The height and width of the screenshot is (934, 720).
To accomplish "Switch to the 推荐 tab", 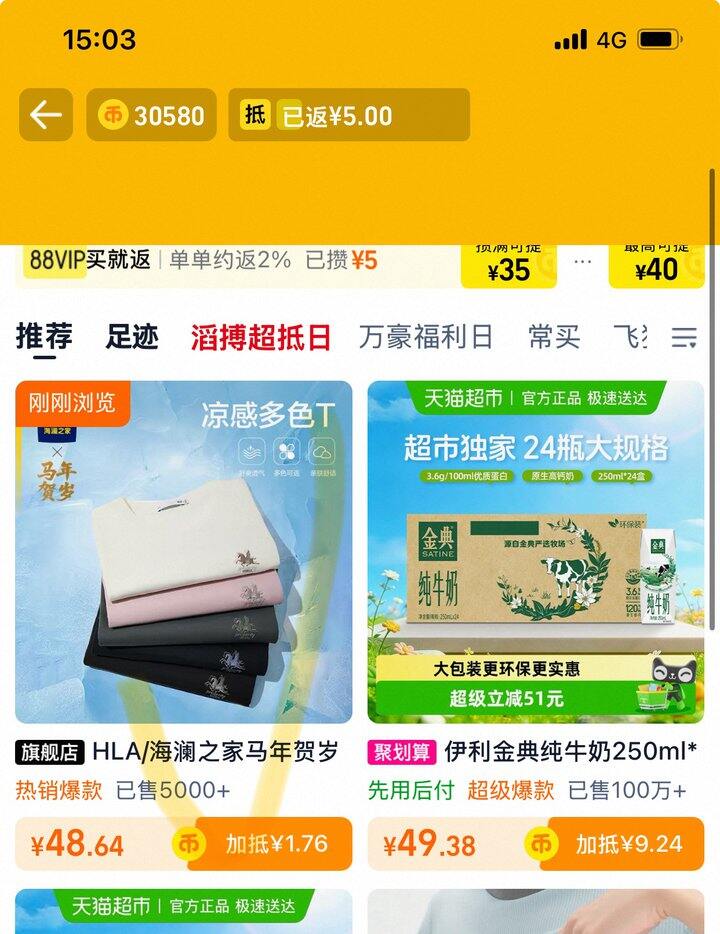I will pyautogui.click(x=44, y=337).
